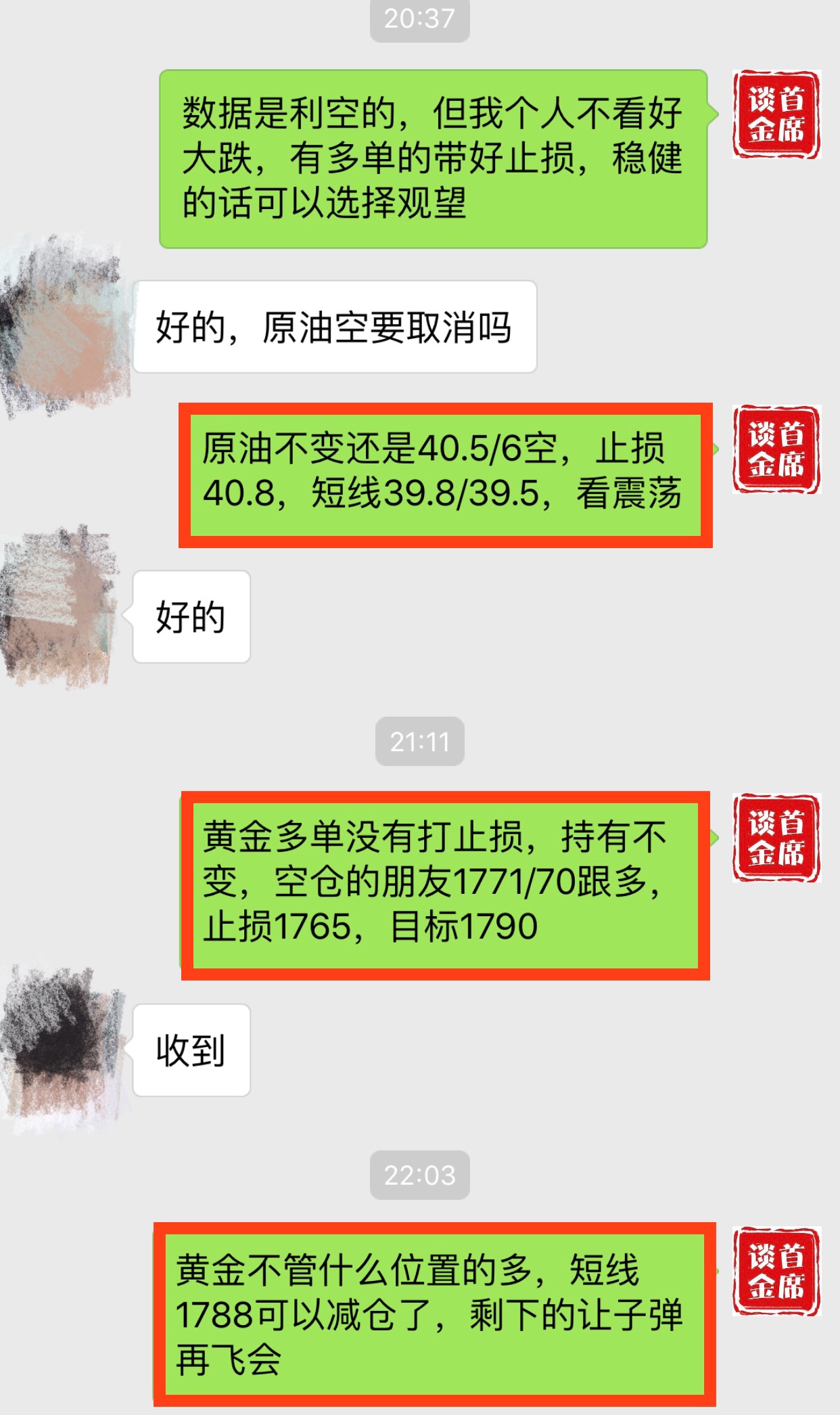840x1415 pixels.
Task: Open sender avatar beside 黄金多单没有打止损 message
Action: click(776, 838)
